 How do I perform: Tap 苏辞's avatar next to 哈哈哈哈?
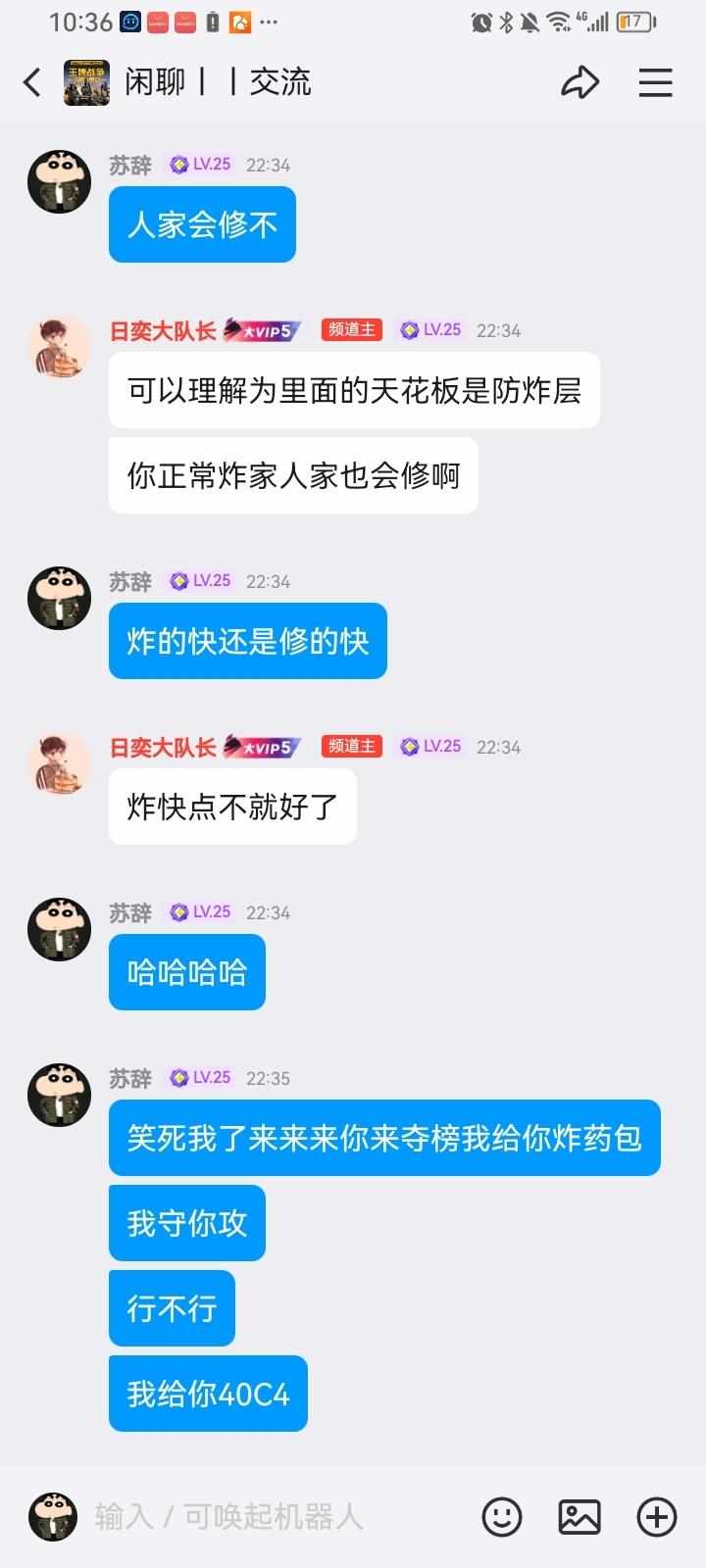[x=59, y=930]
